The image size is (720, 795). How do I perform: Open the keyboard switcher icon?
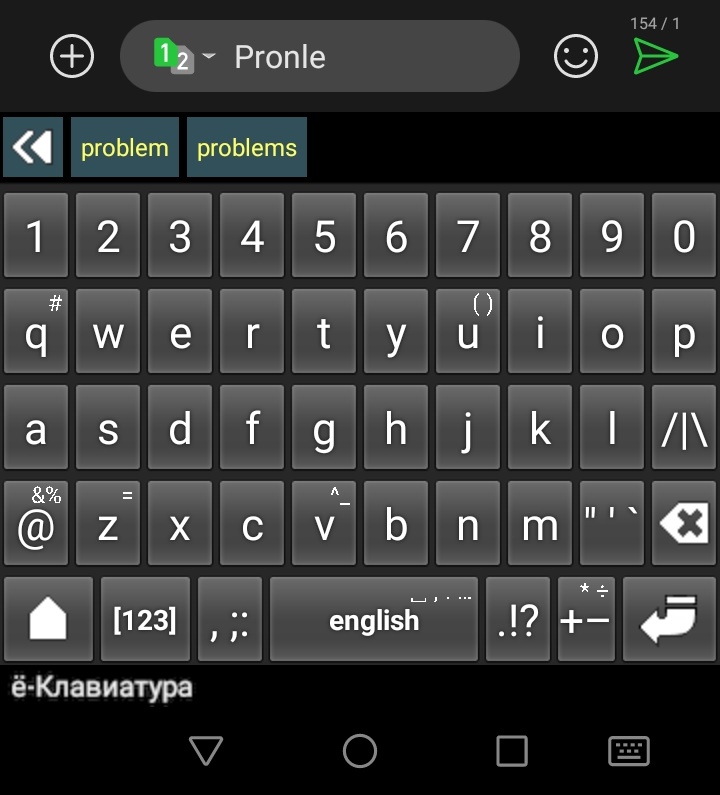[x=629, y=751]
